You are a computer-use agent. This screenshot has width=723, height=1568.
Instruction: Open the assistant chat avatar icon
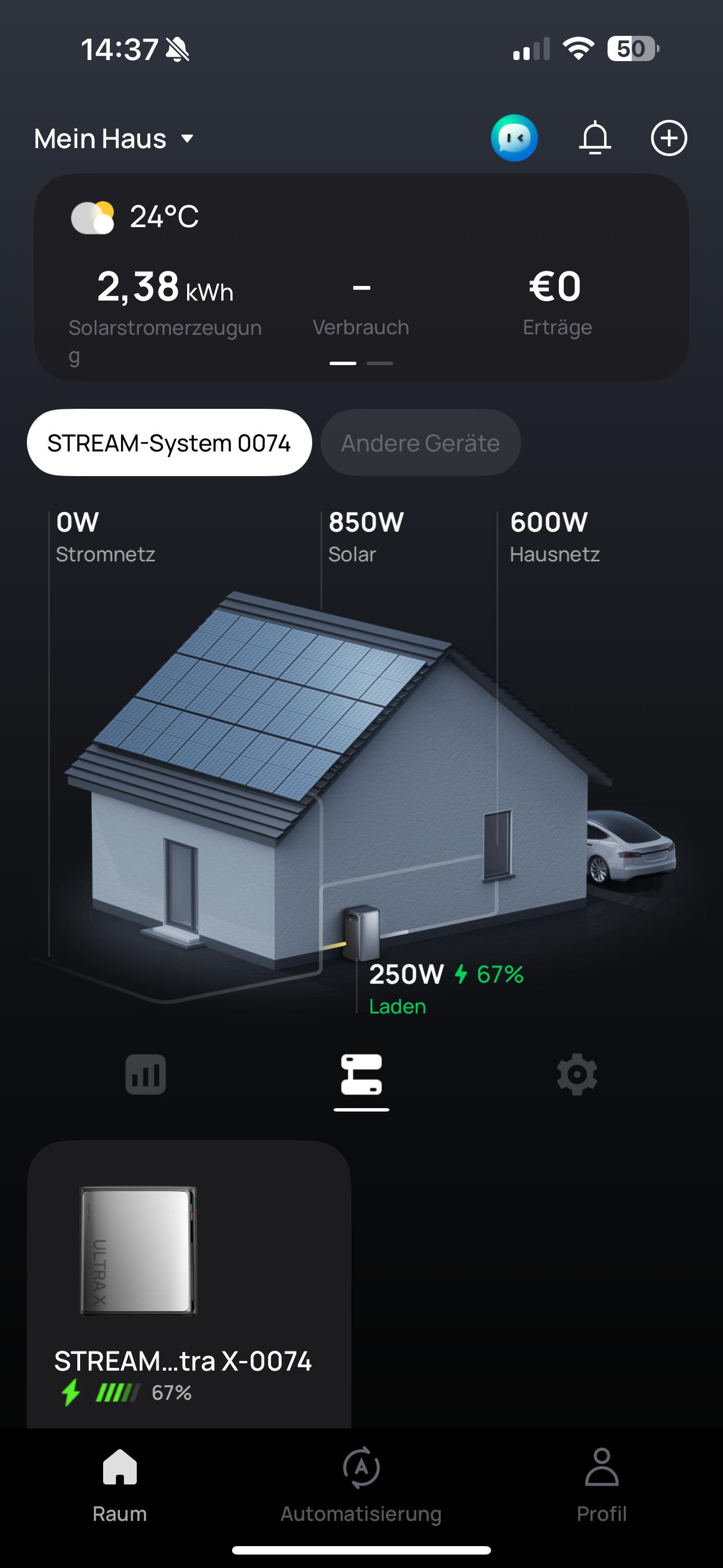pyautogui.click(x=515, y=138)
